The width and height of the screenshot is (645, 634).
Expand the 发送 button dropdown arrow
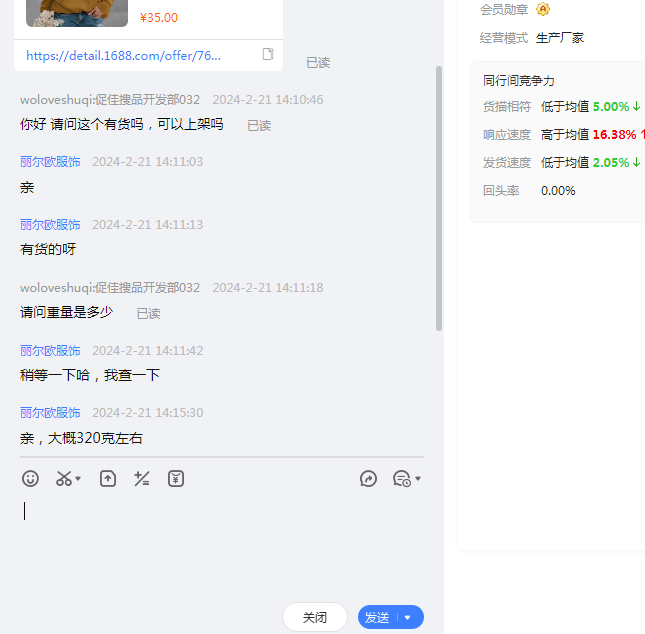point(408,617)
